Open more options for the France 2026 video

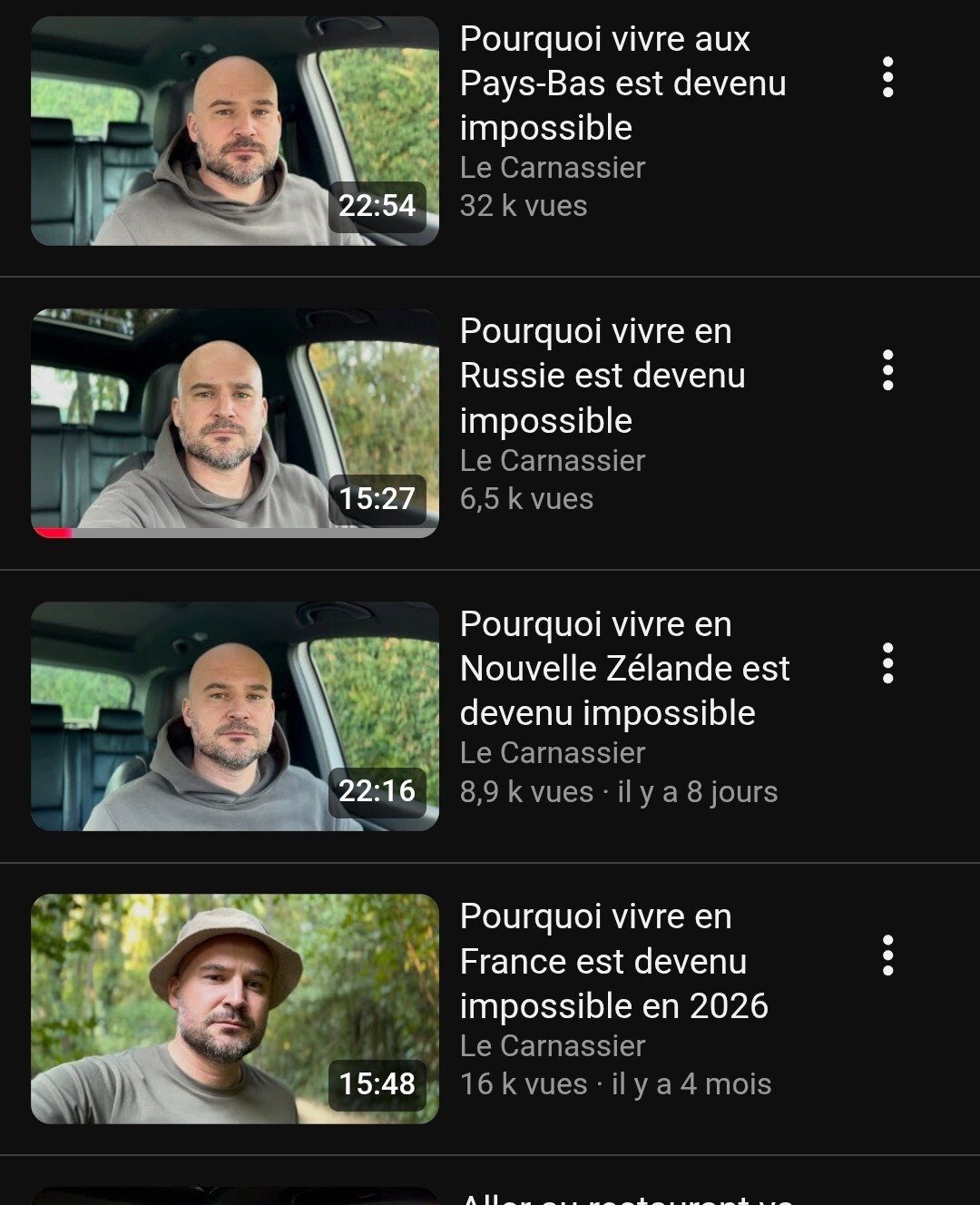[x=887, y=955]
